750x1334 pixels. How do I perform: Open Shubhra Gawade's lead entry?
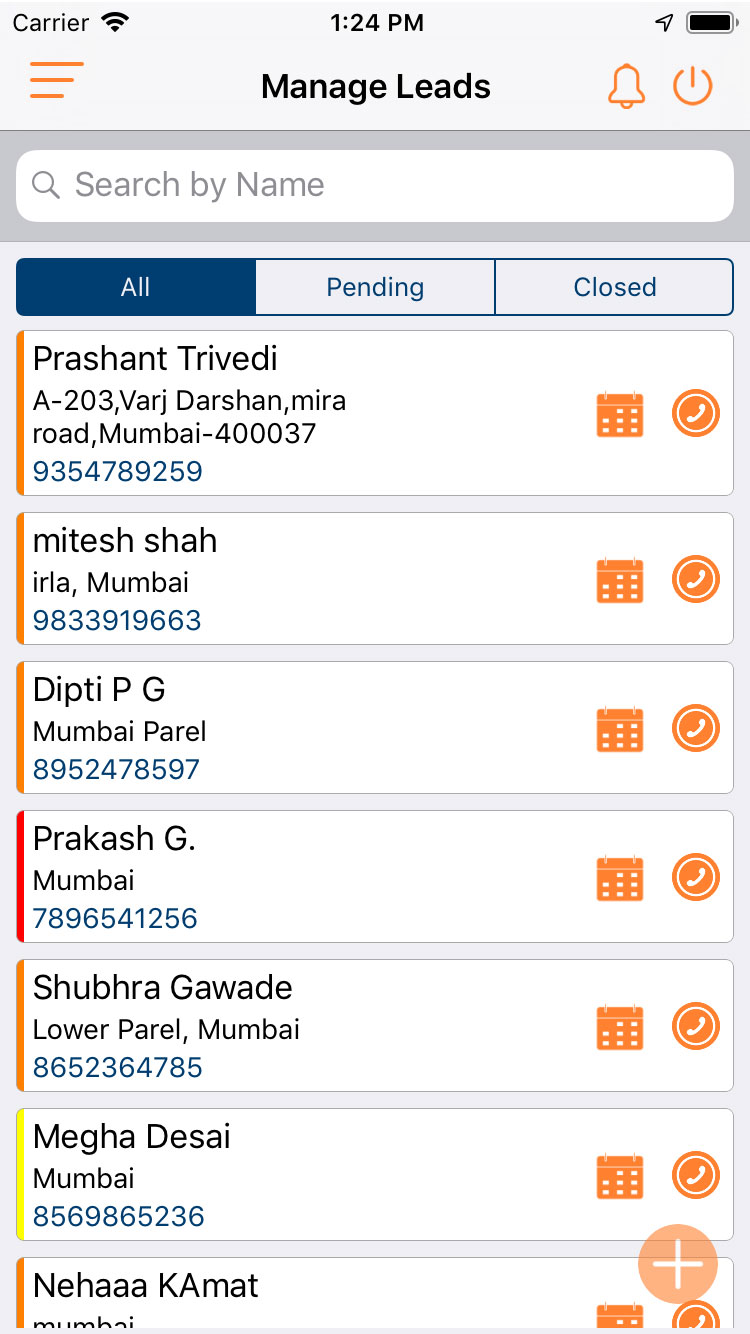[x=375, y=1025]
